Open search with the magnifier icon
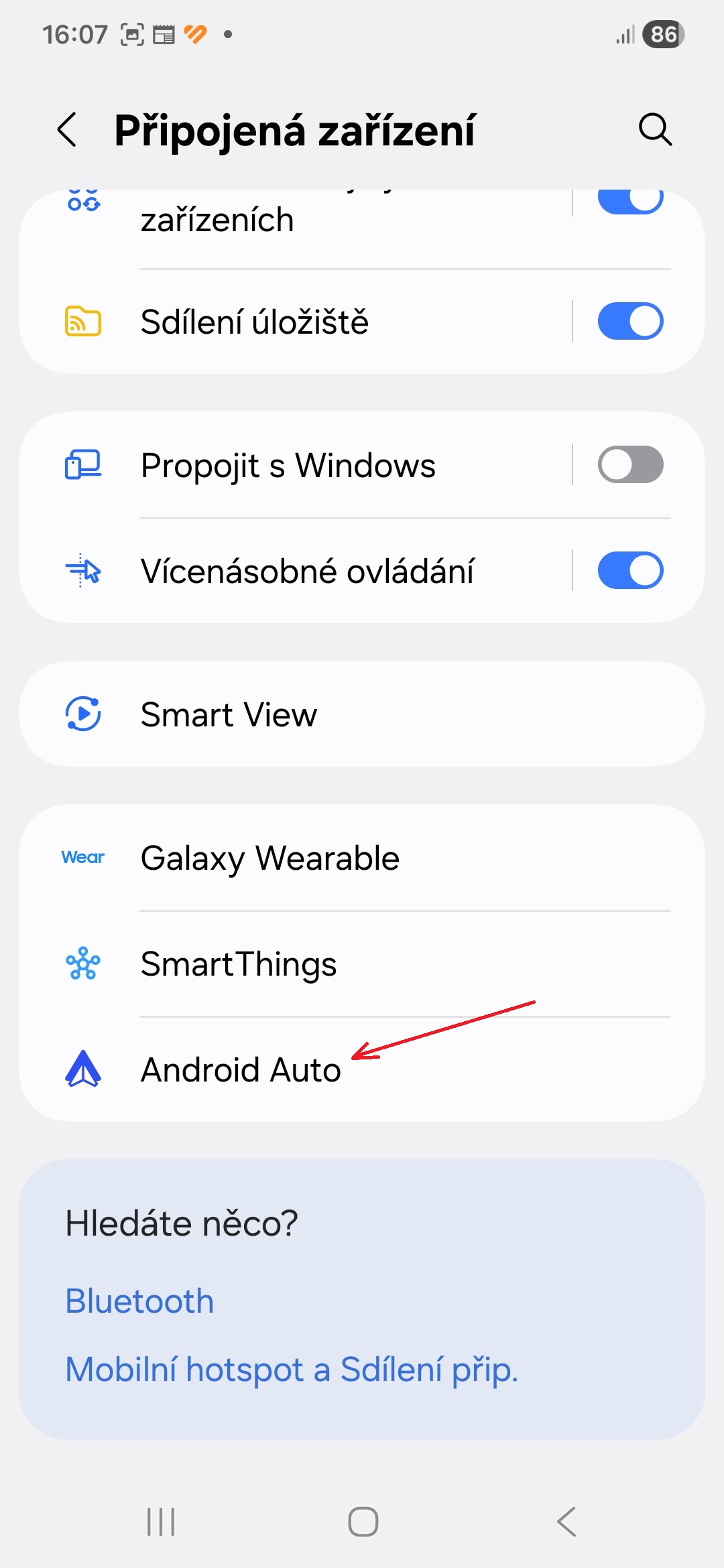 point(655,129)
